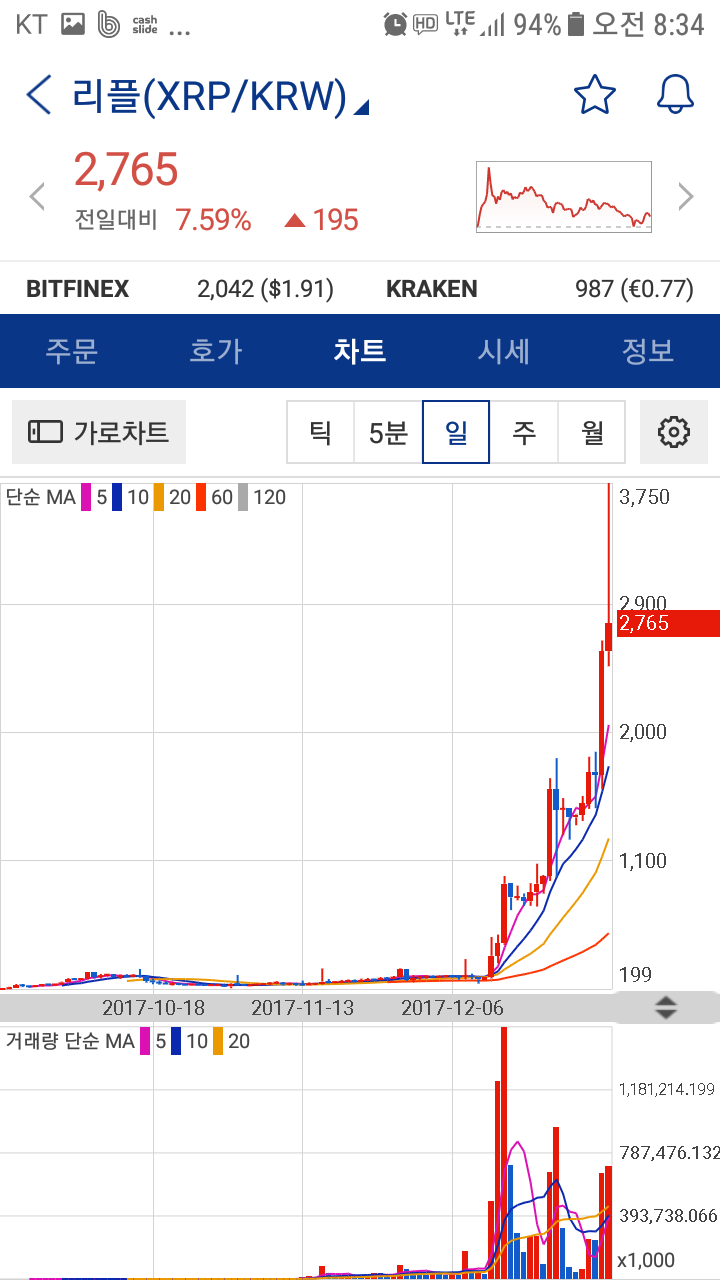Tap the back arrow to leave XRP page
Image resolution: width=720 pixels, height=1280 pixels.
pyautogui.click(x=37, y=94)
